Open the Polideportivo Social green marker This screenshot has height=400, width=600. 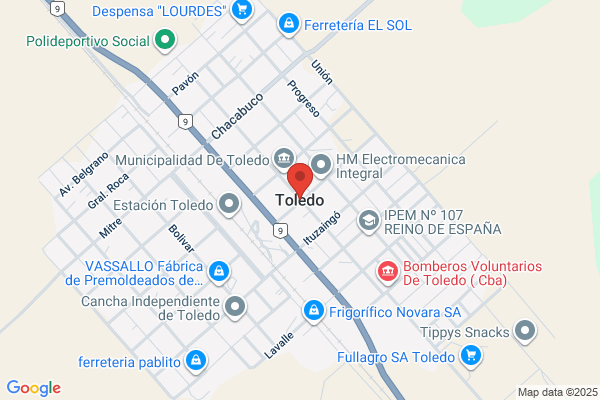click(x=165, y=41)
